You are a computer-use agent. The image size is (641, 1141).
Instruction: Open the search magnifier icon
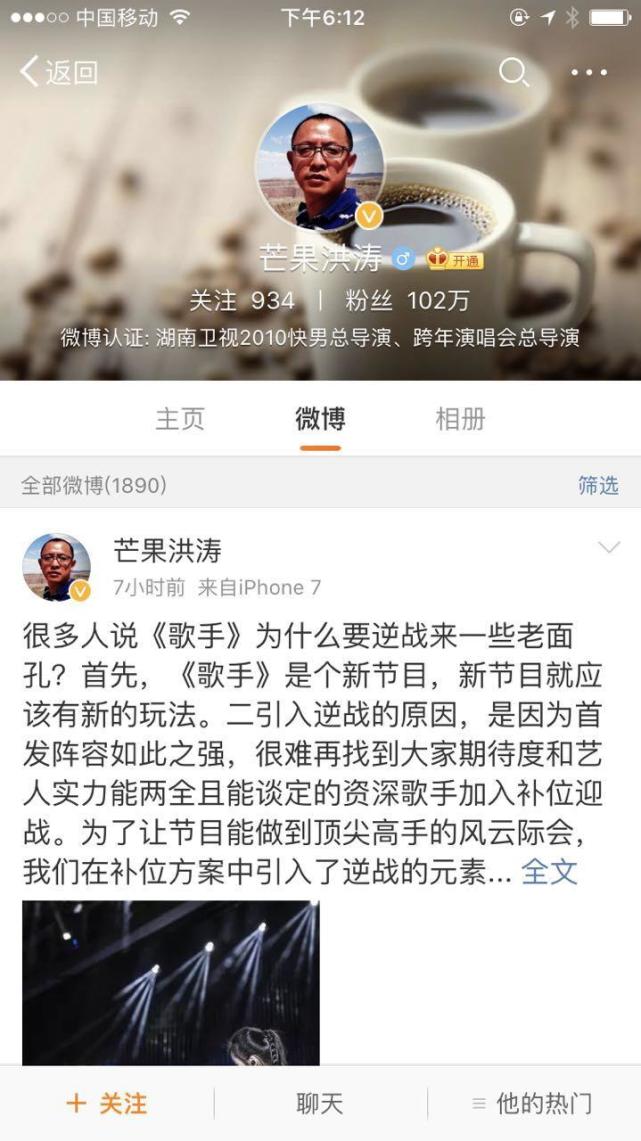[514, 72]
